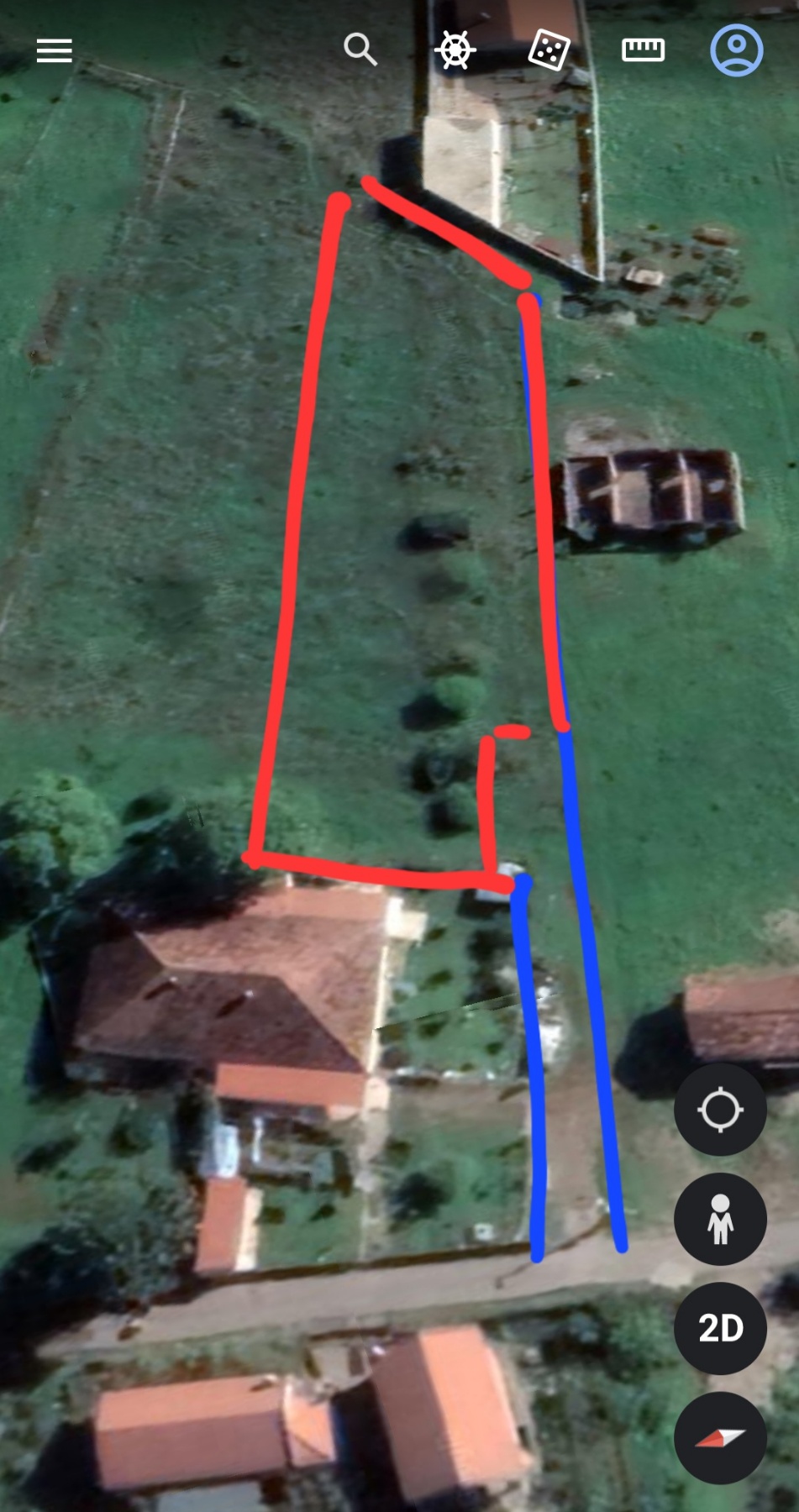Center map on my location

click(x=720, y=1110)
